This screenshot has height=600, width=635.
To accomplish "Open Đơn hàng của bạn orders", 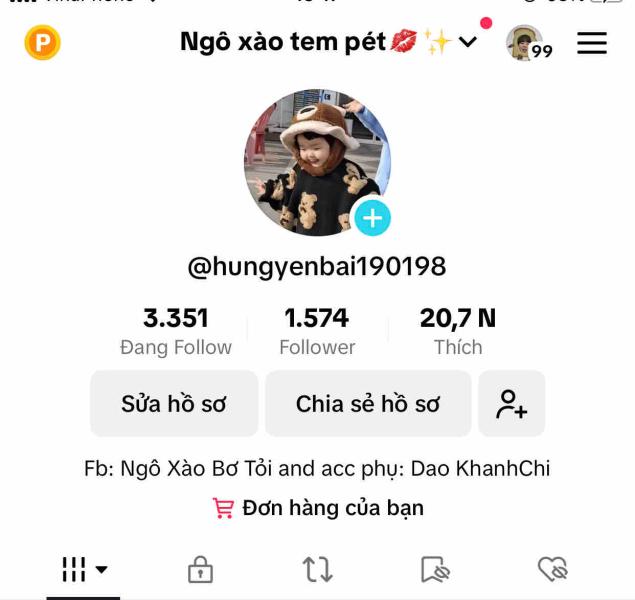I will coord(319,508).
